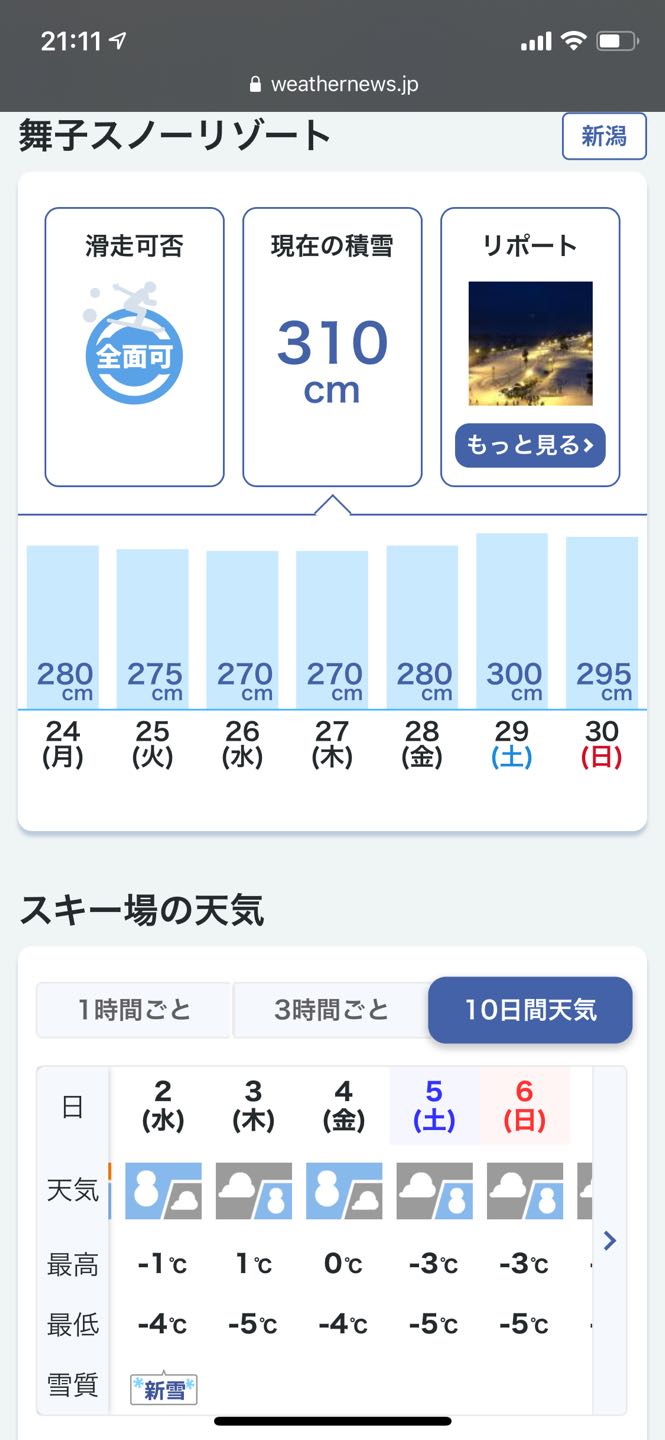Open the 新潟 region button
The width and height of the screenshot is (665, 1440).
click(x=604, y=136)
